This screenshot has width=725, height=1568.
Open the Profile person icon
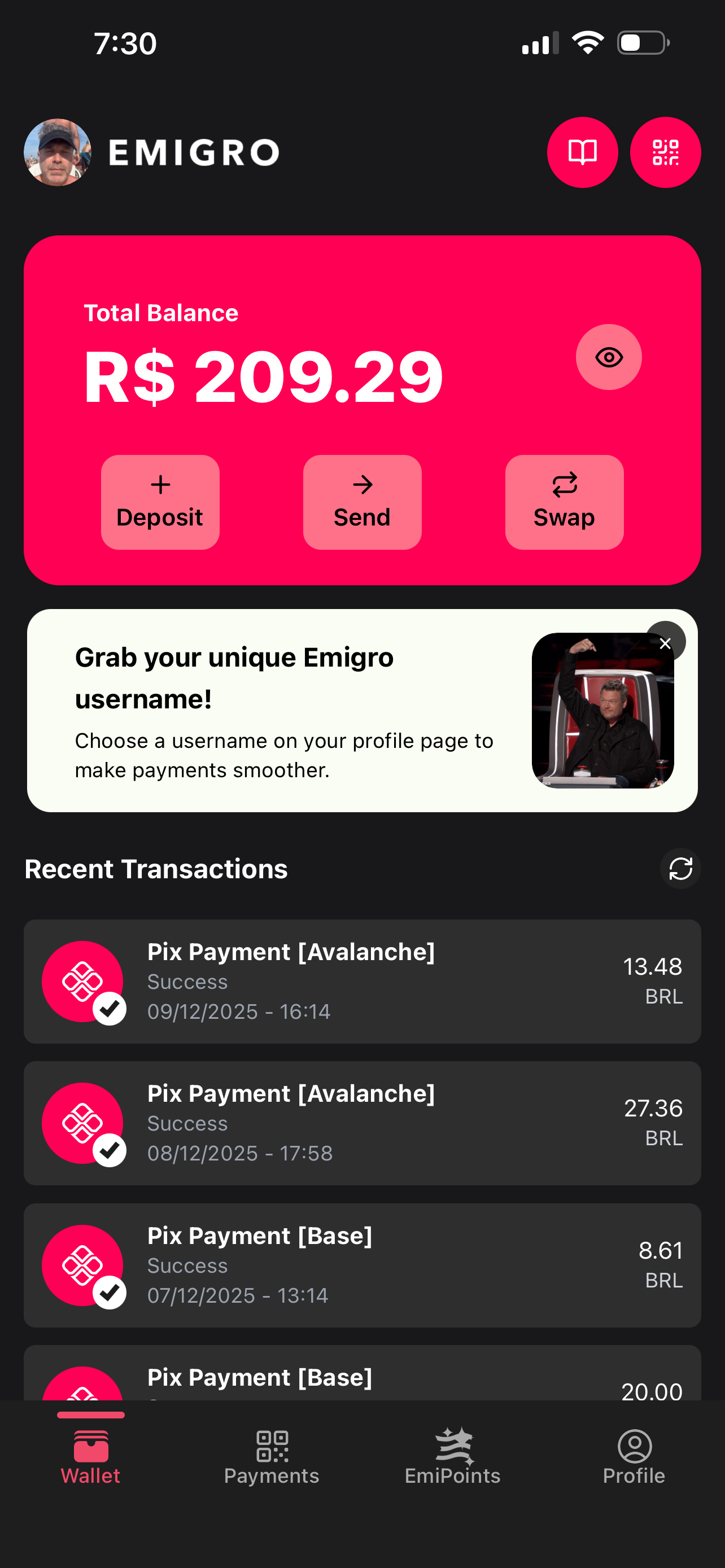[633, 1445]
